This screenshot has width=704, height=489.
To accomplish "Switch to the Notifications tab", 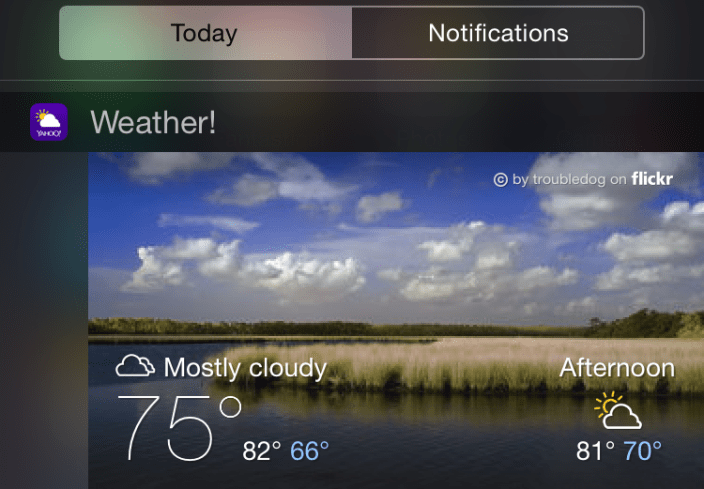I will (x=498, y=33).
